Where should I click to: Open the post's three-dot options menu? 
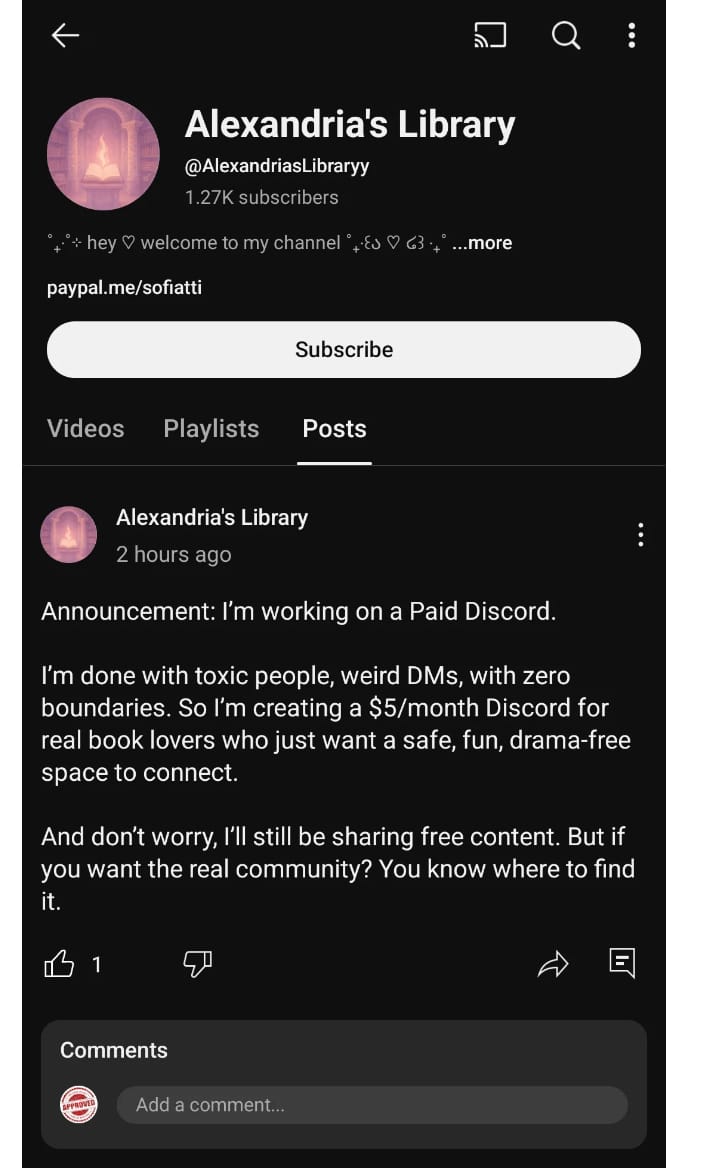coord(640,535)
